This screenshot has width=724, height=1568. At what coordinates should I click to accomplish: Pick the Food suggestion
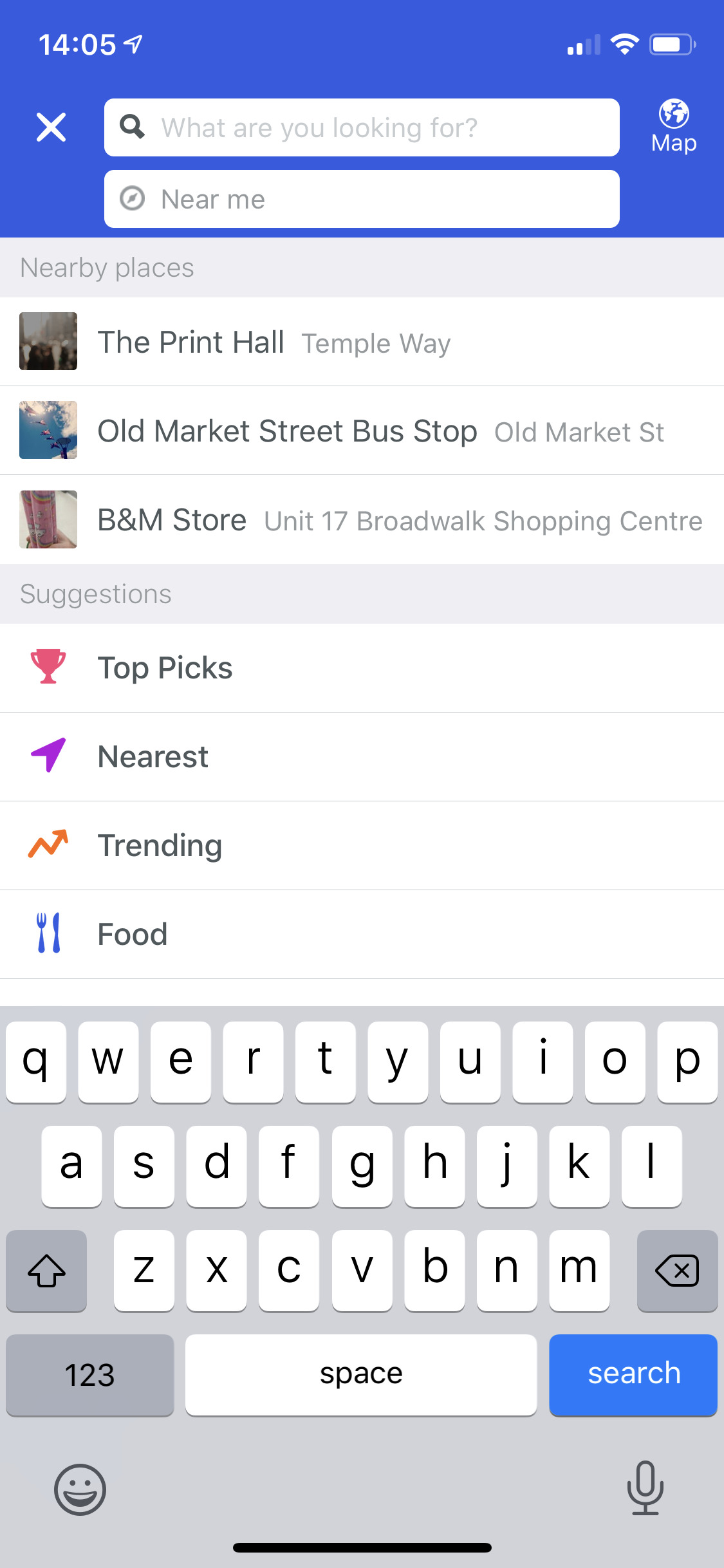362,934
